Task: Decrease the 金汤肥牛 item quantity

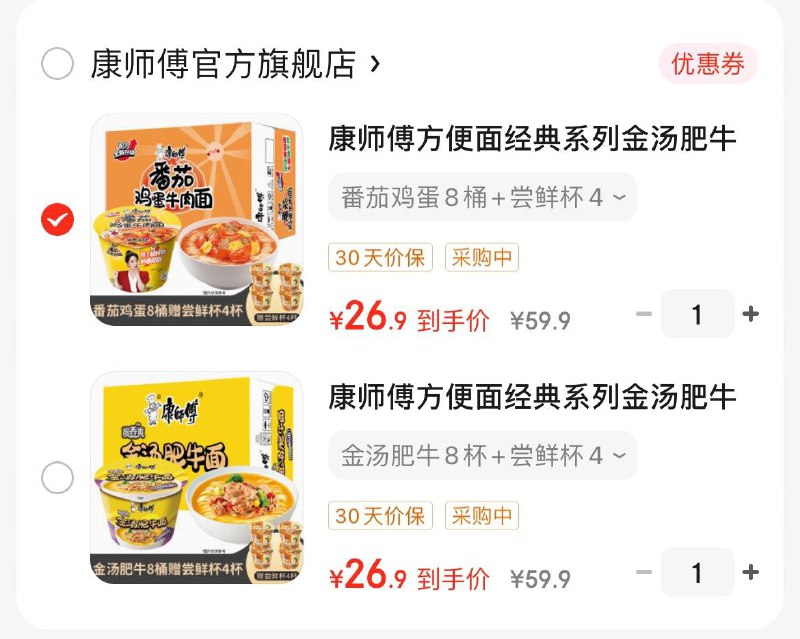Action: coord(644,573)
